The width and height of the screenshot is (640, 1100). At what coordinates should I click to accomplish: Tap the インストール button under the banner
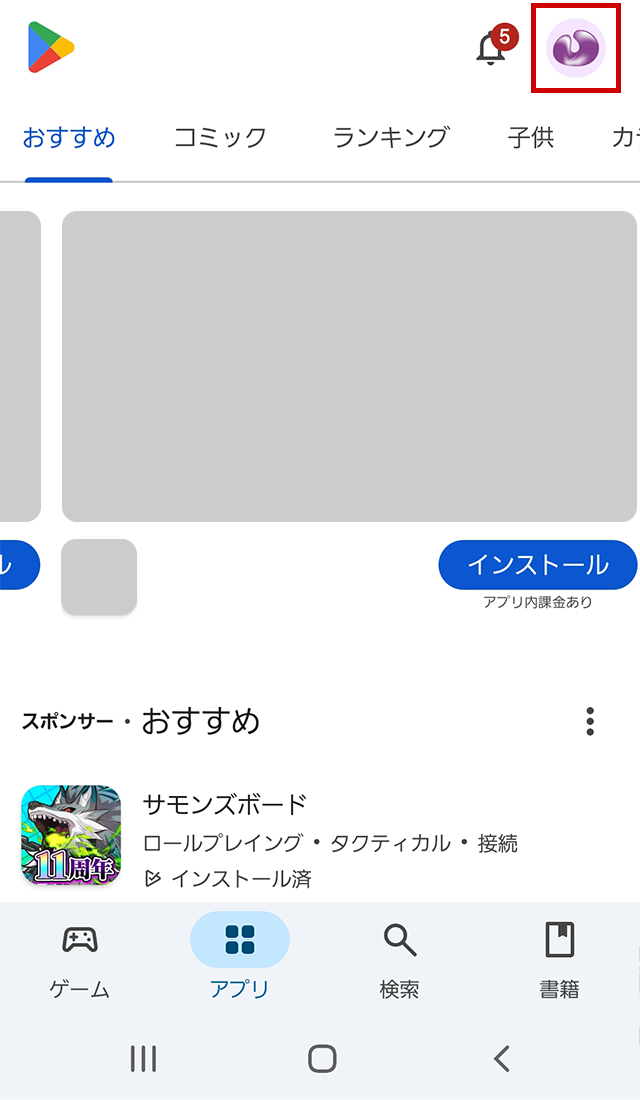(537, 565)
